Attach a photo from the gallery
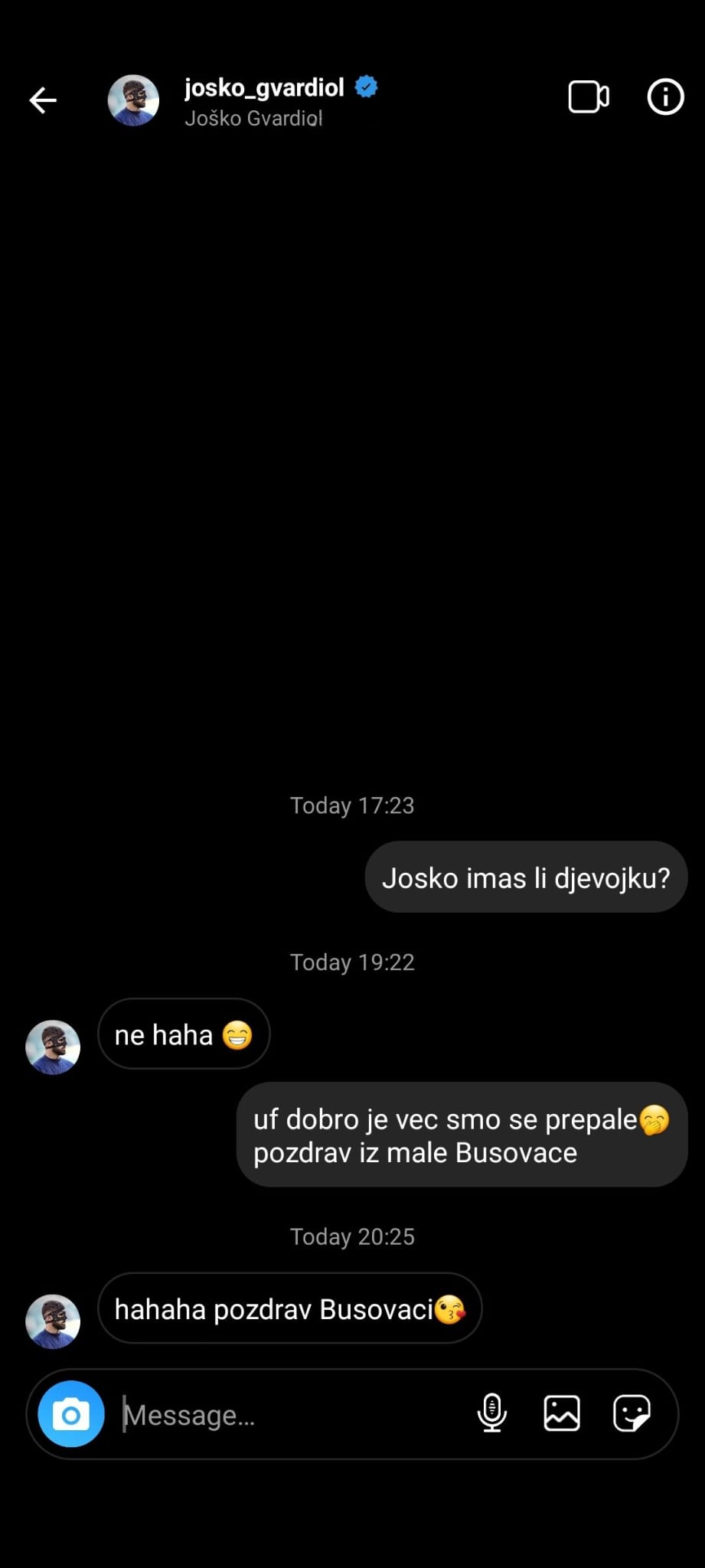This screenshot has width=705, height=1568. (562, 1413)
